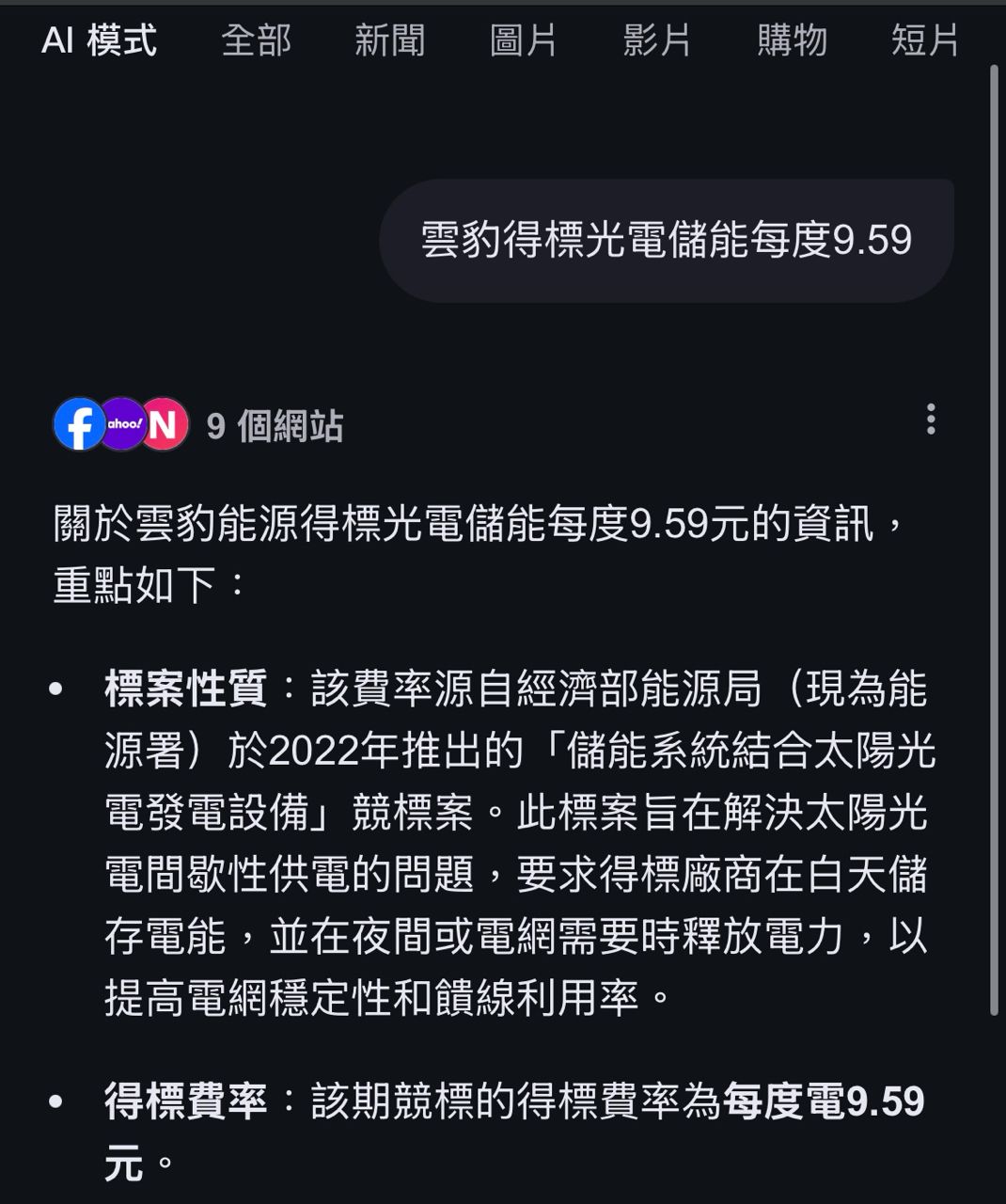Screen dimensions: 1006x1204
Task: Open the 新聞 tab
Action: (x=389, y=40)
